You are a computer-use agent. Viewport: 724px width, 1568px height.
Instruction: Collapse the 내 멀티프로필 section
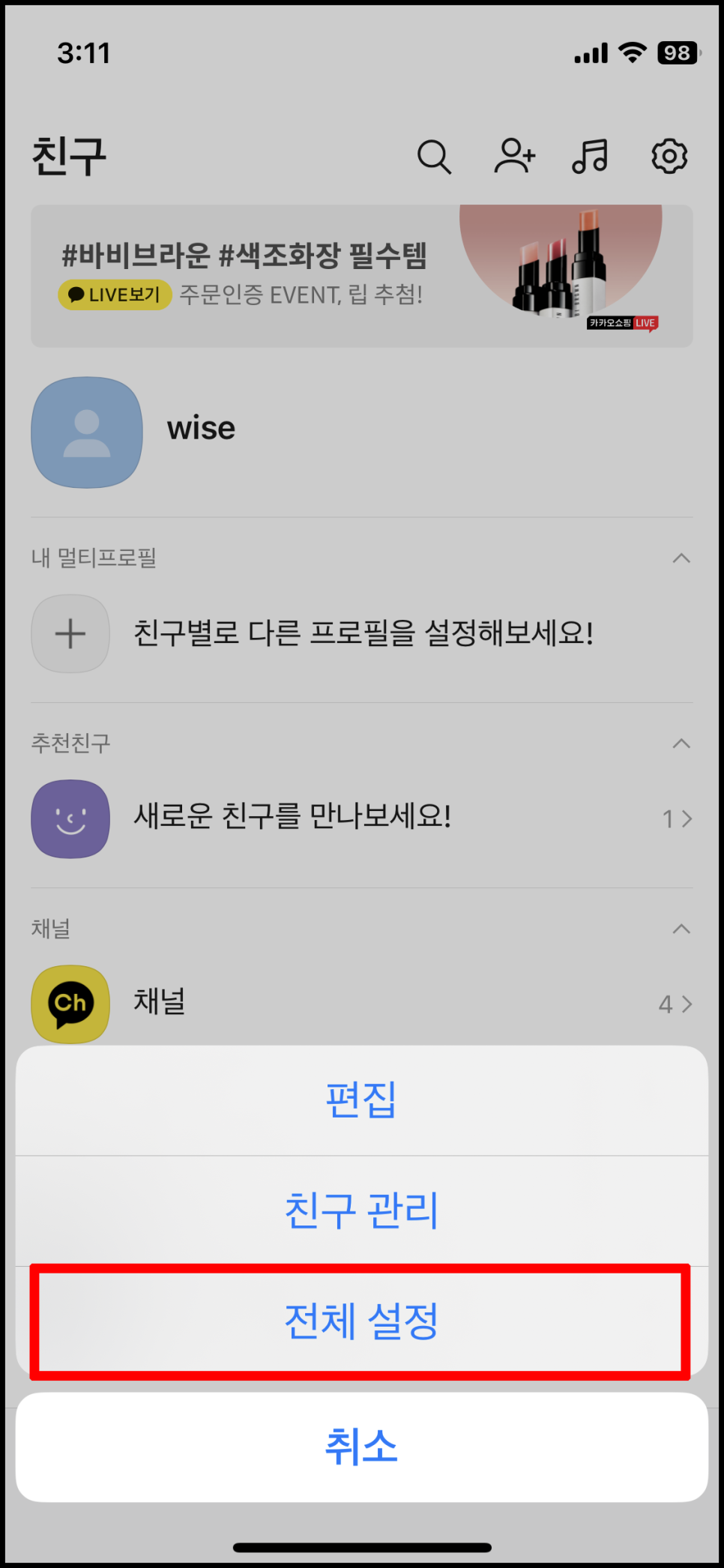click(681, 558)
